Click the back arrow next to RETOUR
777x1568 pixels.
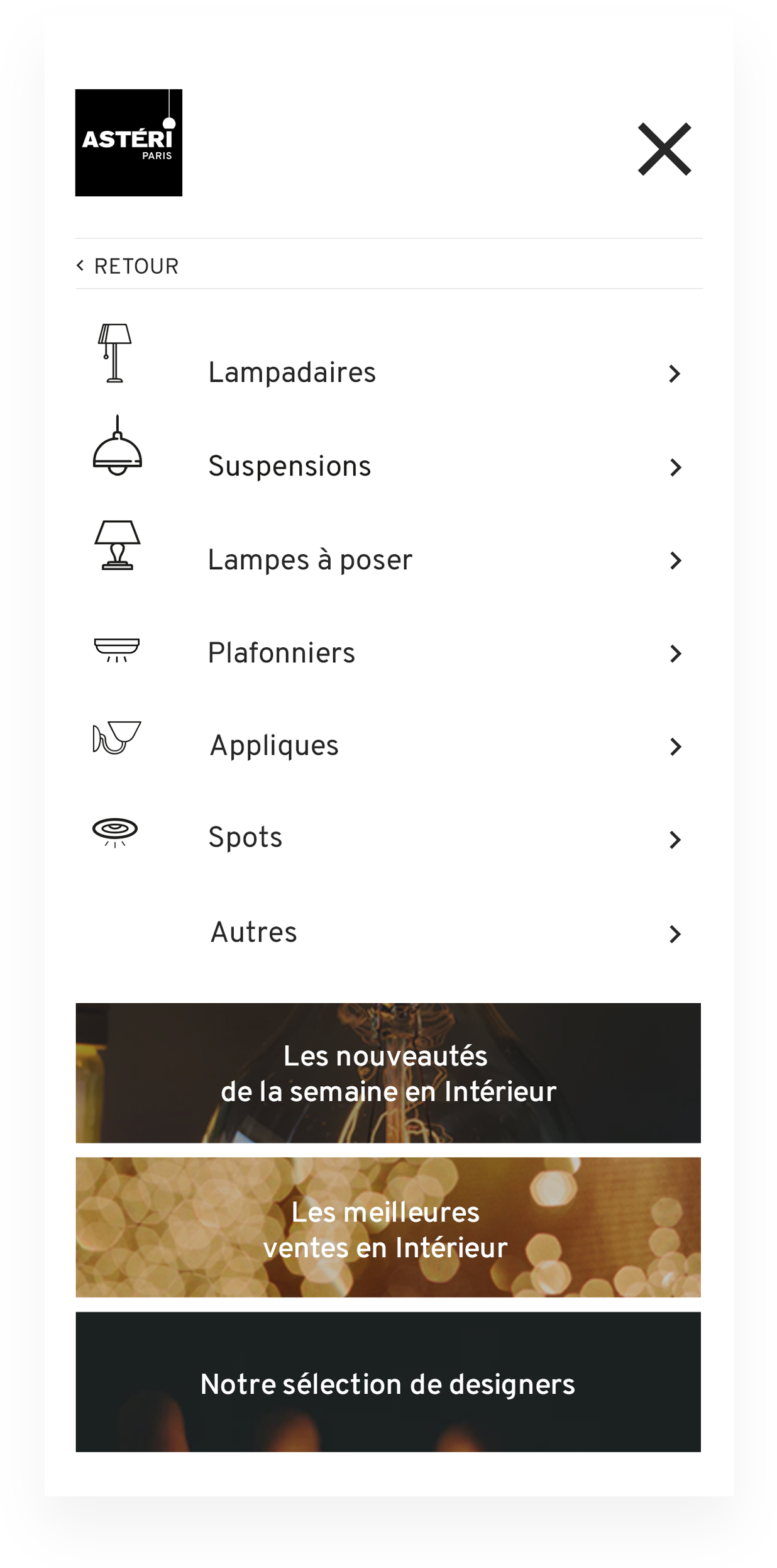click(81, 264)
